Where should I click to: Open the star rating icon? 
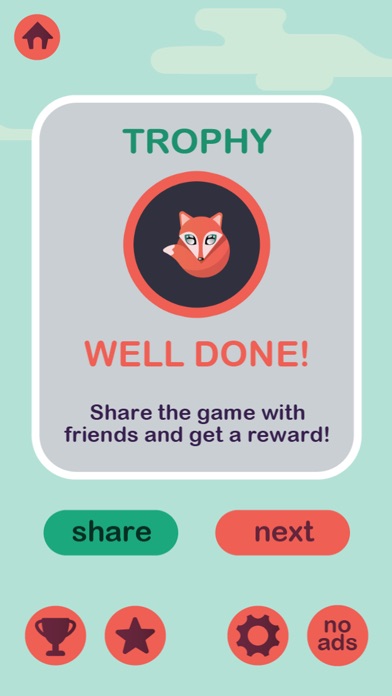click(135, 636)
